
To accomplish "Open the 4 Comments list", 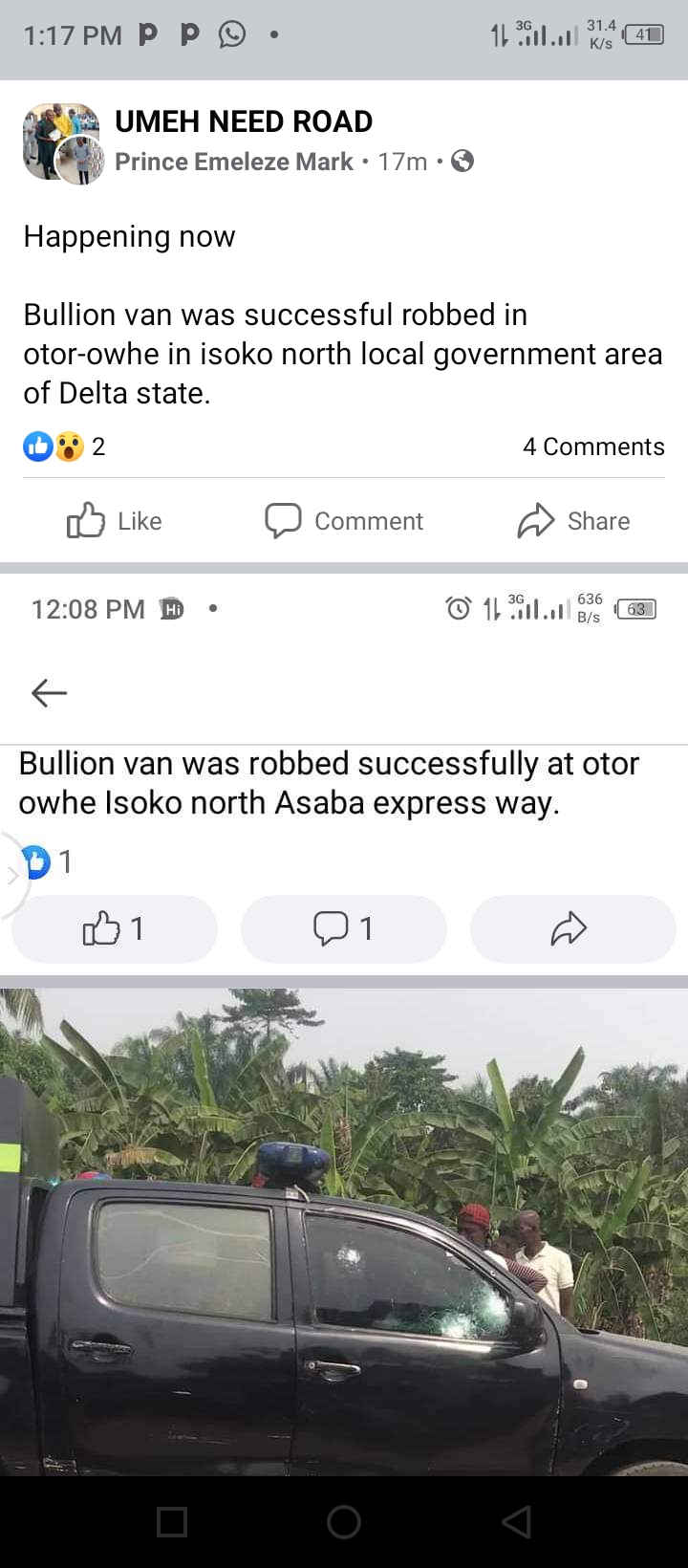I will pos(592,446).
